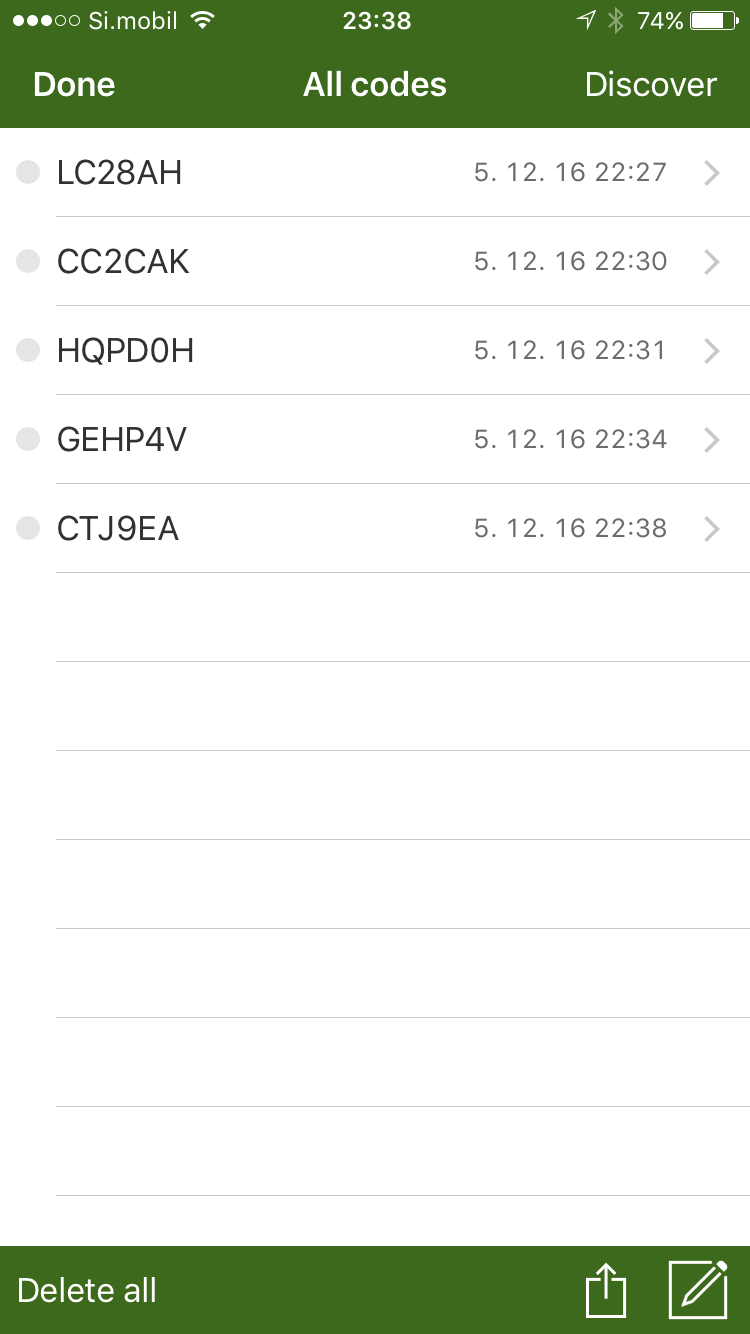Screen dimensions: 750x1334
Task: Delete all saved codes
Action: (87, 1290)
